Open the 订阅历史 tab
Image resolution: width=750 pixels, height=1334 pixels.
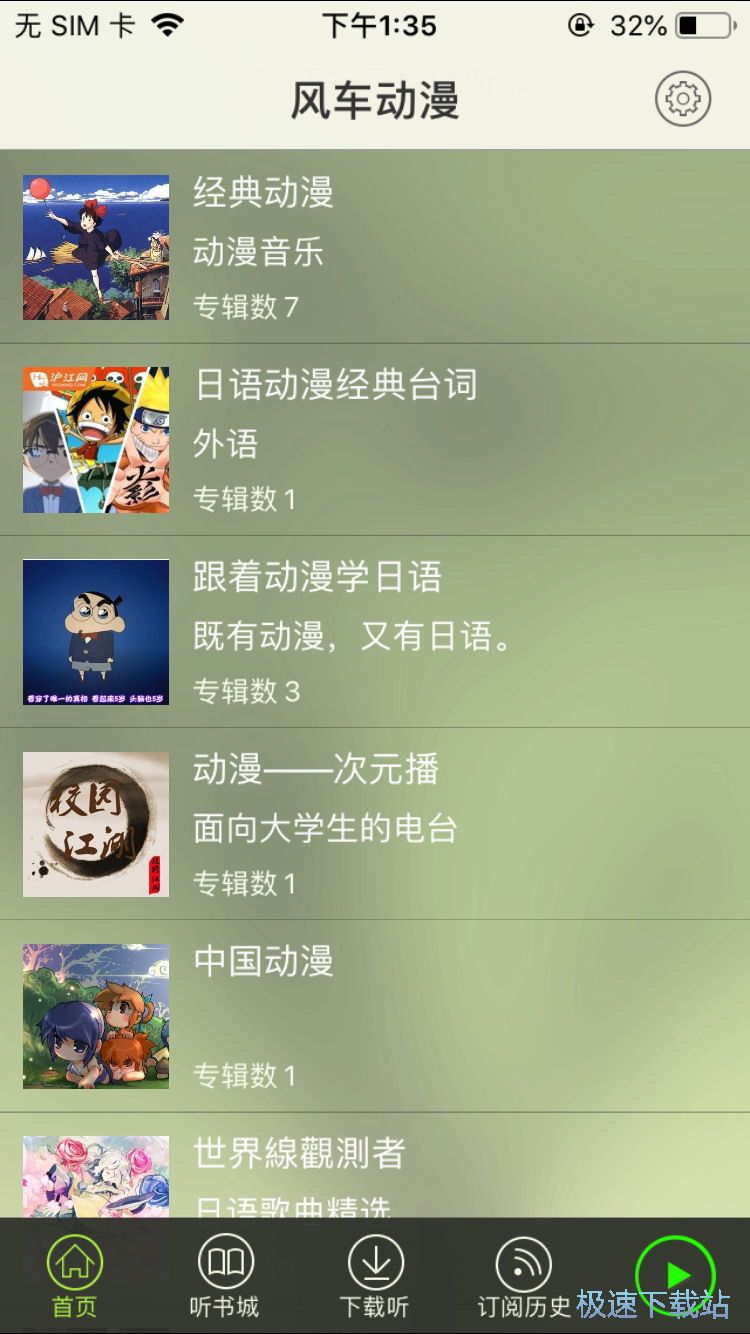(x=524, y=1276)
